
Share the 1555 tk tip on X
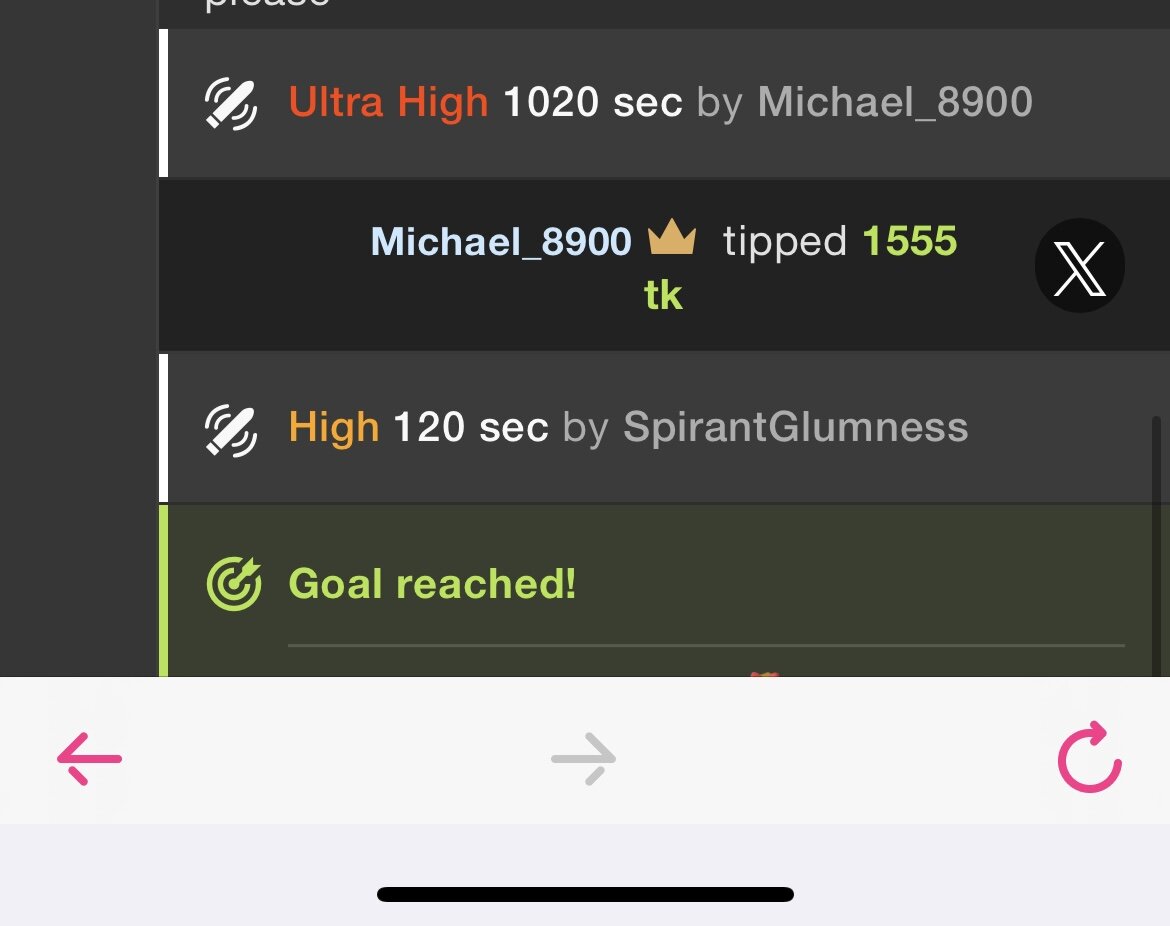click(x=1079, y=266)
